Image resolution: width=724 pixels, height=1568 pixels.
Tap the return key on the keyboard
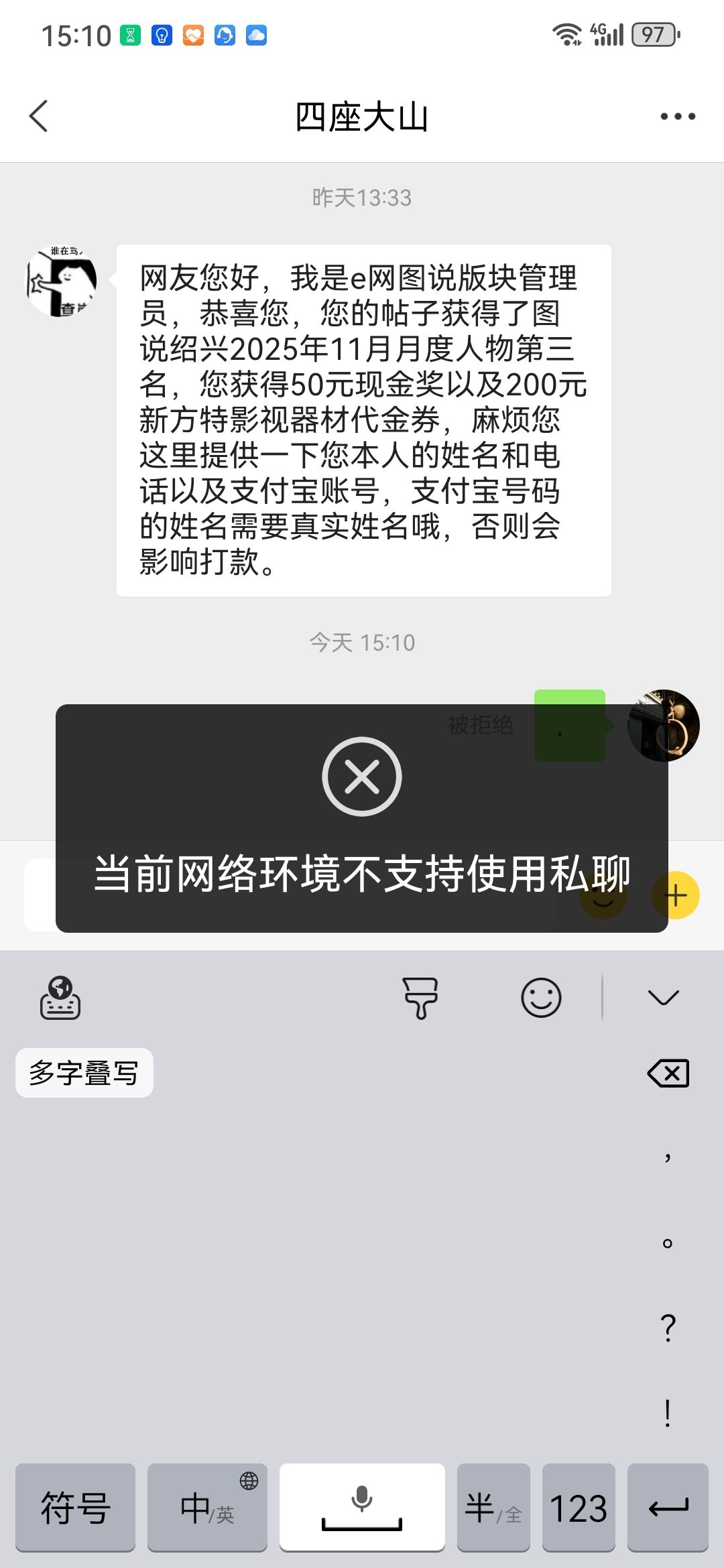[668, 1507]
